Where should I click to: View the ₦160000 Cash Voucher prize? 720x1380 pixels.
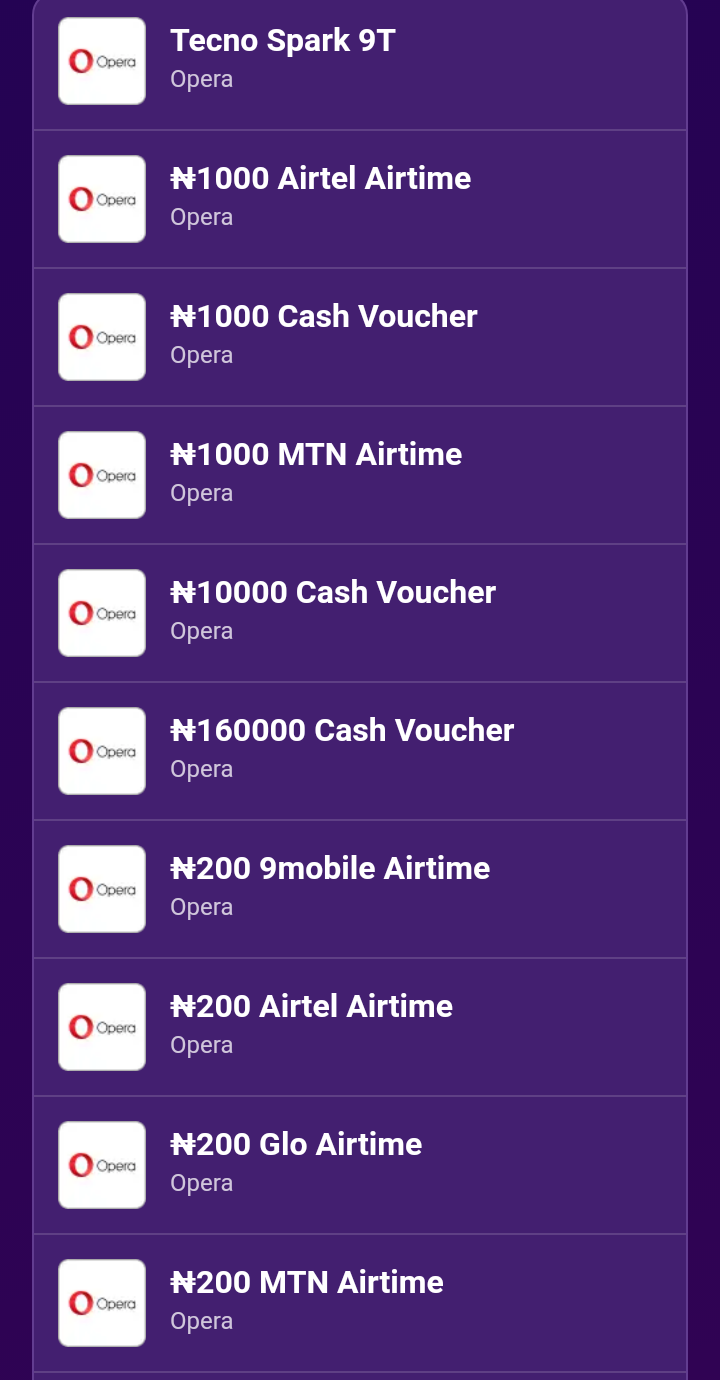pyautogui.click(x=360, y=751)
